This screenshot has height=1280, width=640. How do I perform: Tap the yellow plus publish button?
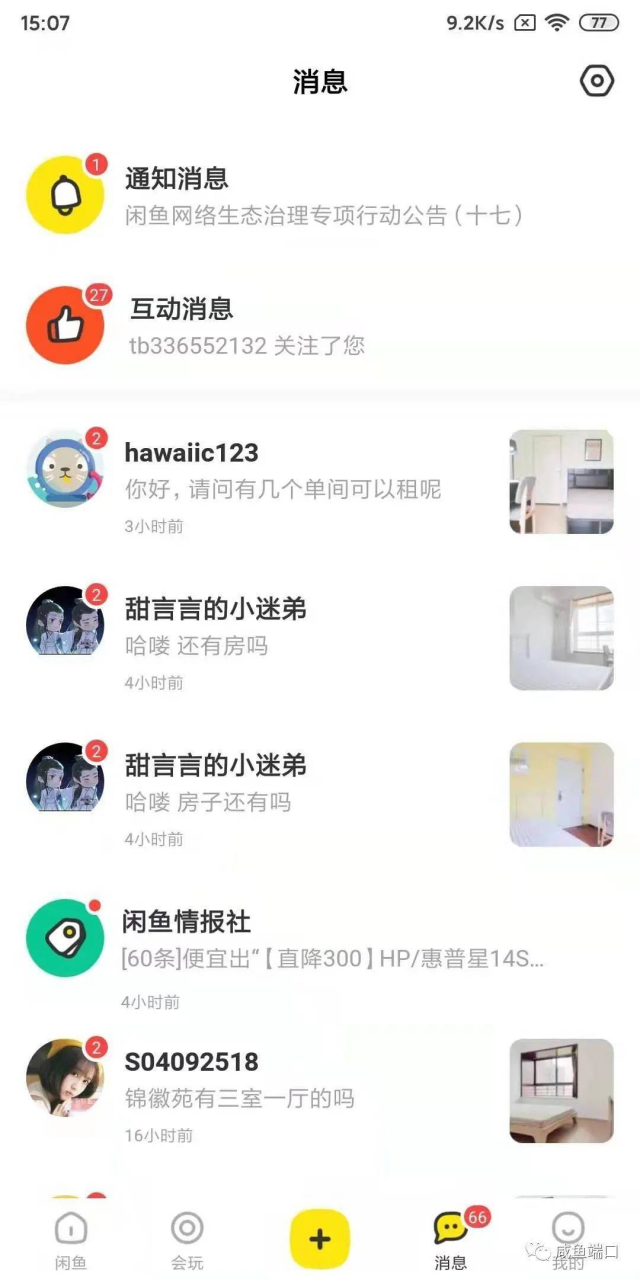coord(319,1239)
